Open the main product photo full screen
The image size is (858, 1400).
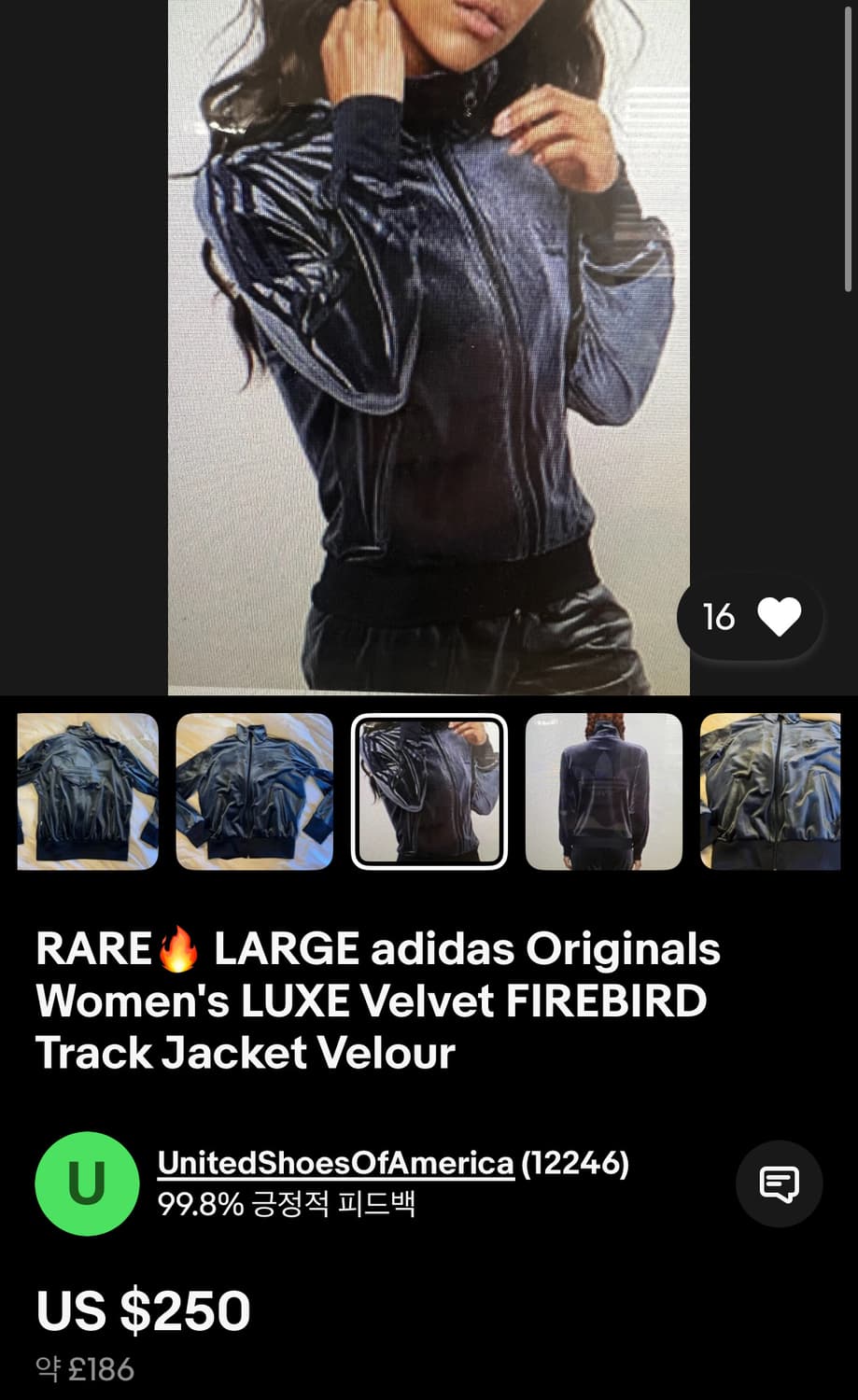(429, 345)
